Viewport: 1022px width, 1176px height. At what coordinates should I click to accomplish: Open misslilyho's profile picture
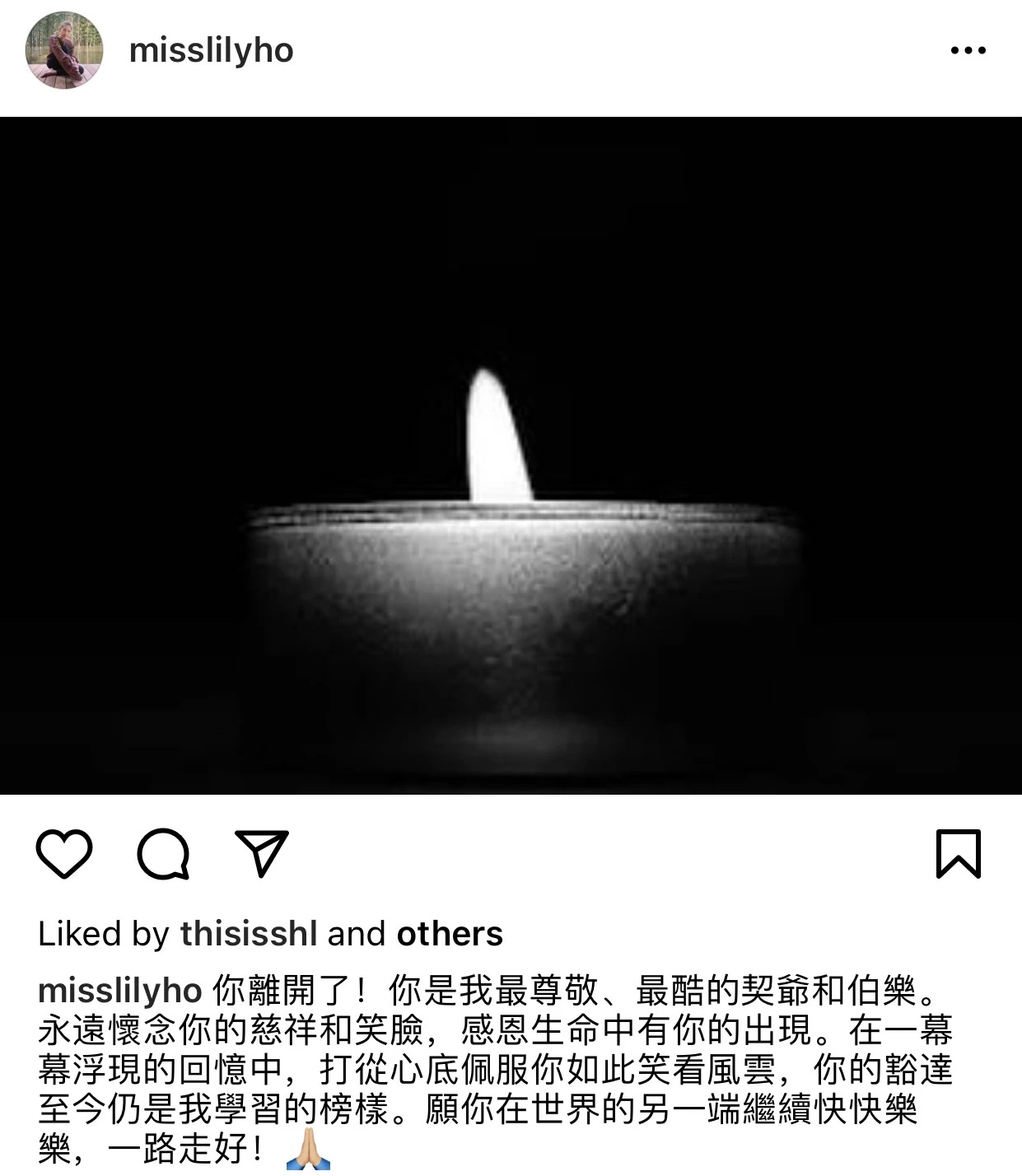pos(64,50)
